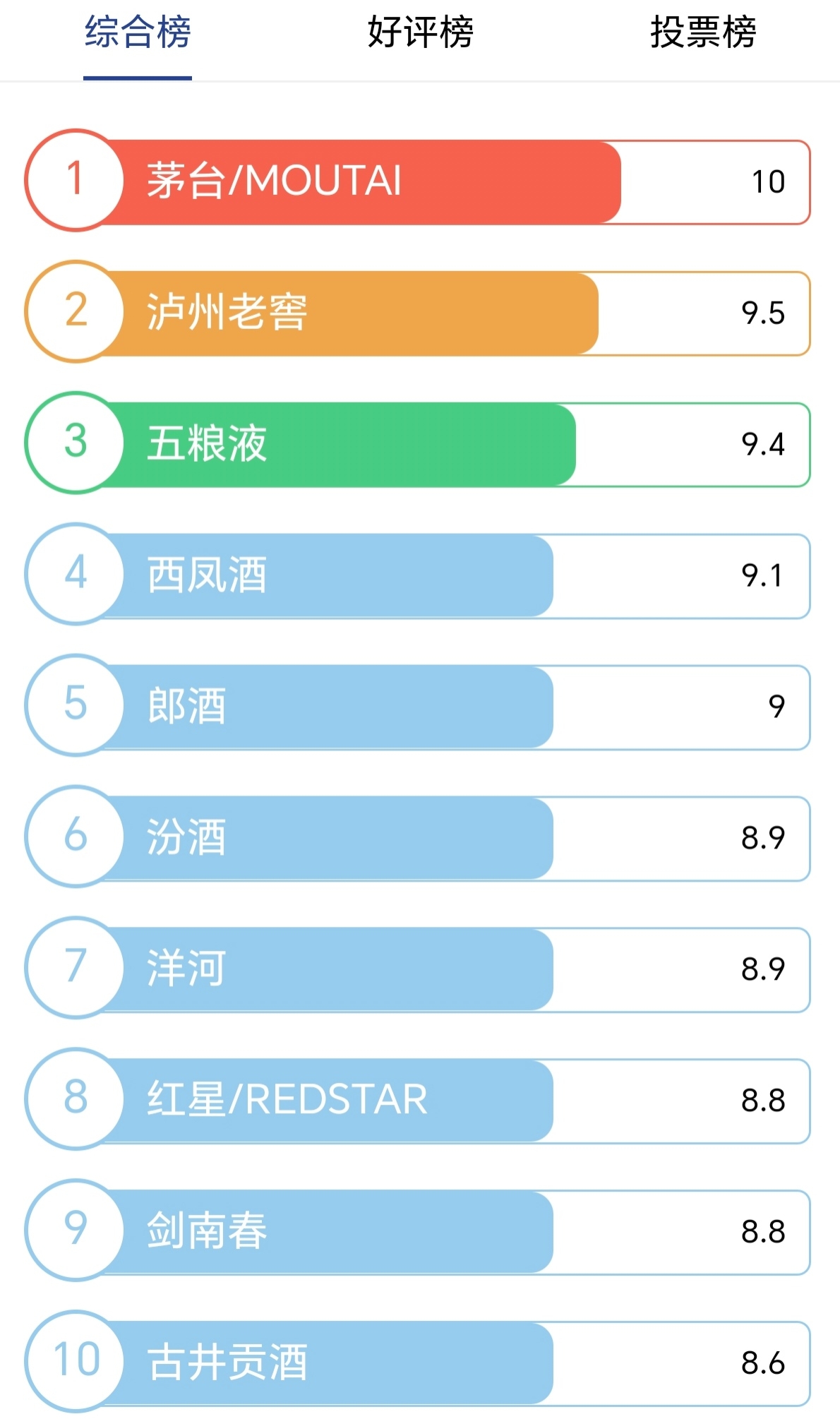Click the rank 2 circle badge
The image size is (840, 1419).
(74, 311)
